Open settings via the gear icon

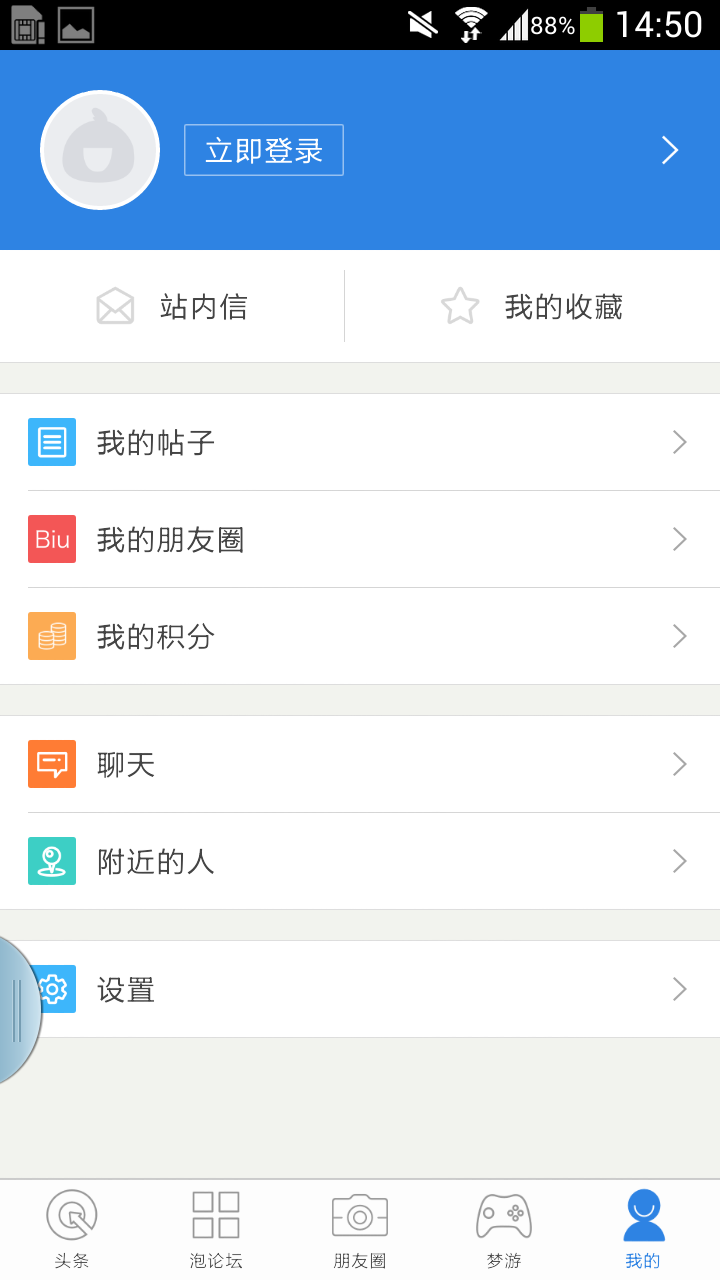51,989
